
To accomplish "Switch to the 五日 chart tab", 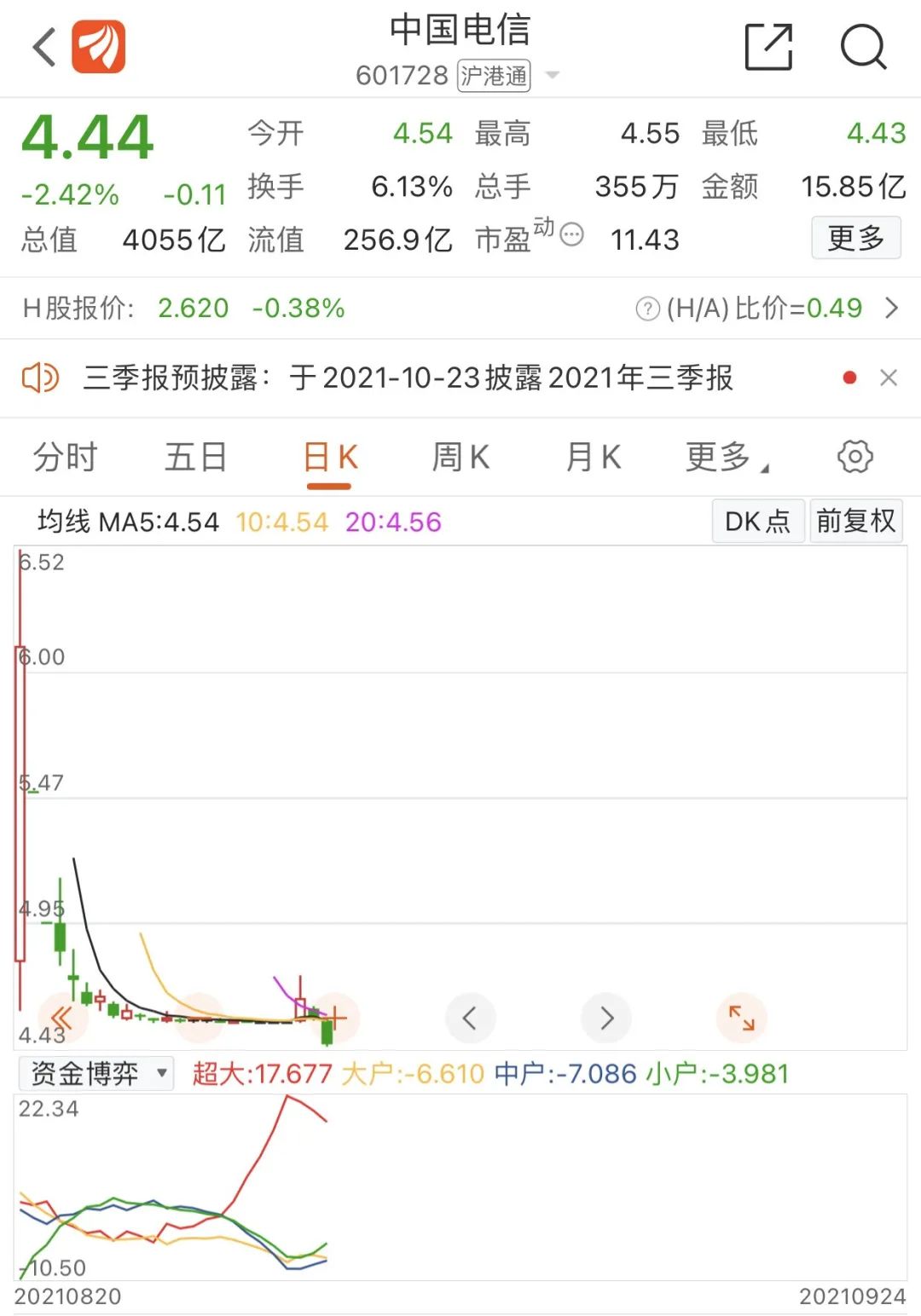I will [196, 458].
